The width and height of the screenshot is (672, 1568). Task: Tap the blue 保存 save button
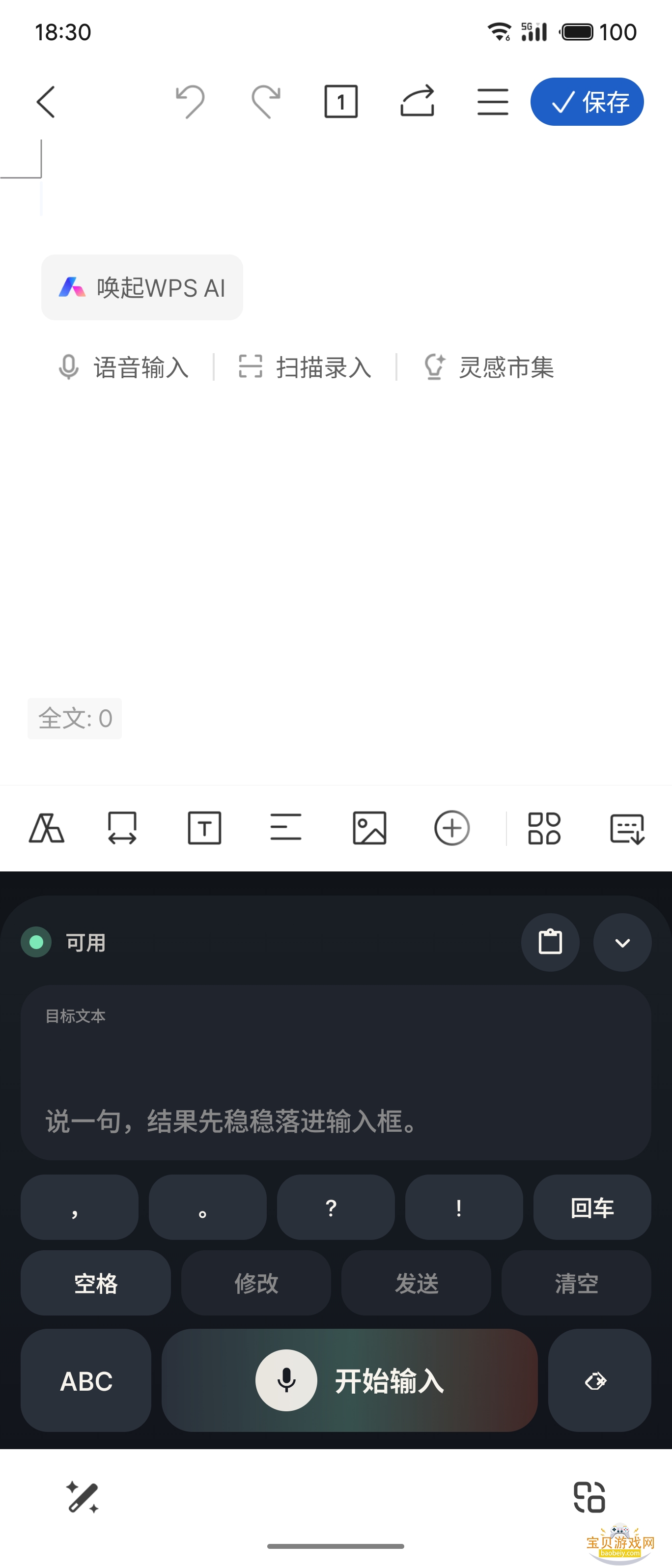pos(587,102)
